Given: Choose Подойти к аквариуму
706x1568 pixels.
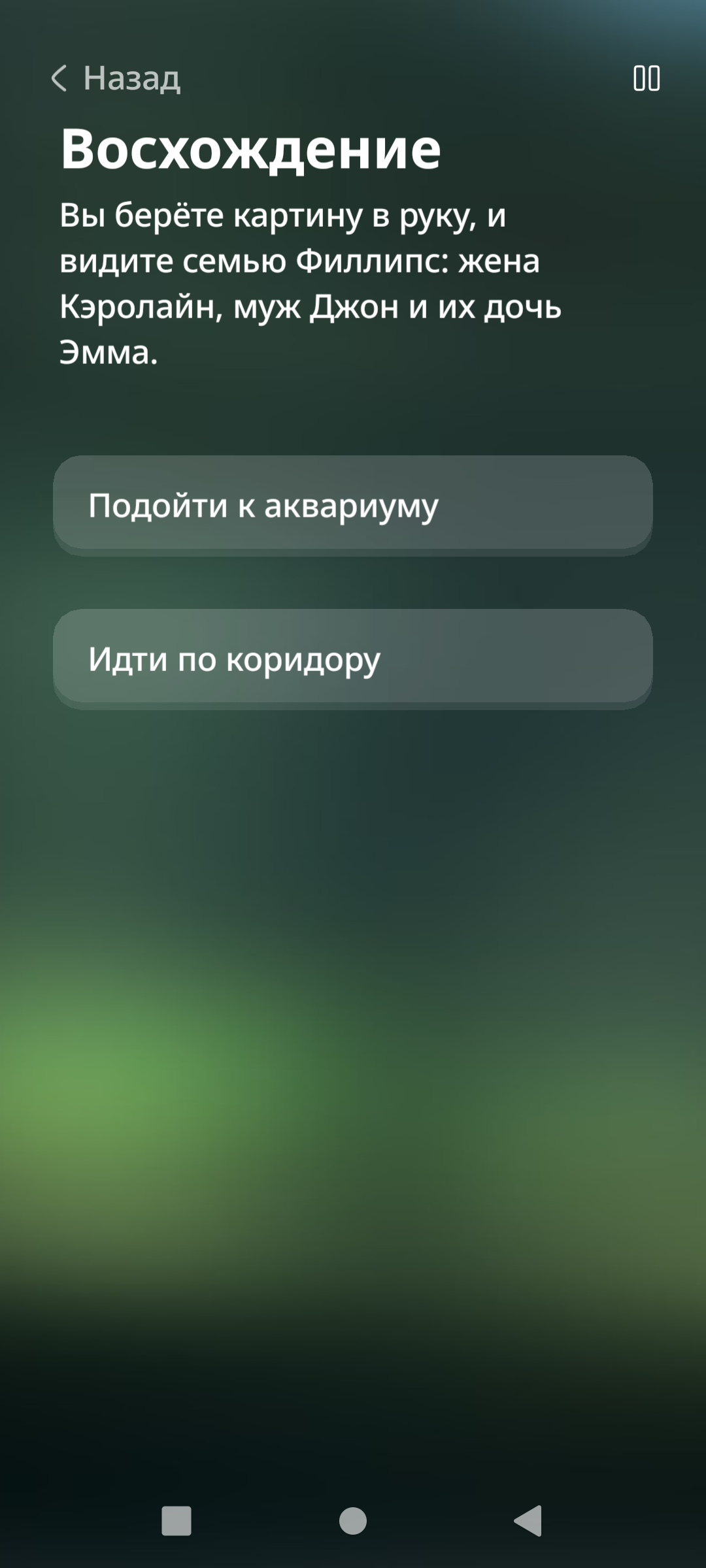Looking at the screenshot, I should pos(353,505).
